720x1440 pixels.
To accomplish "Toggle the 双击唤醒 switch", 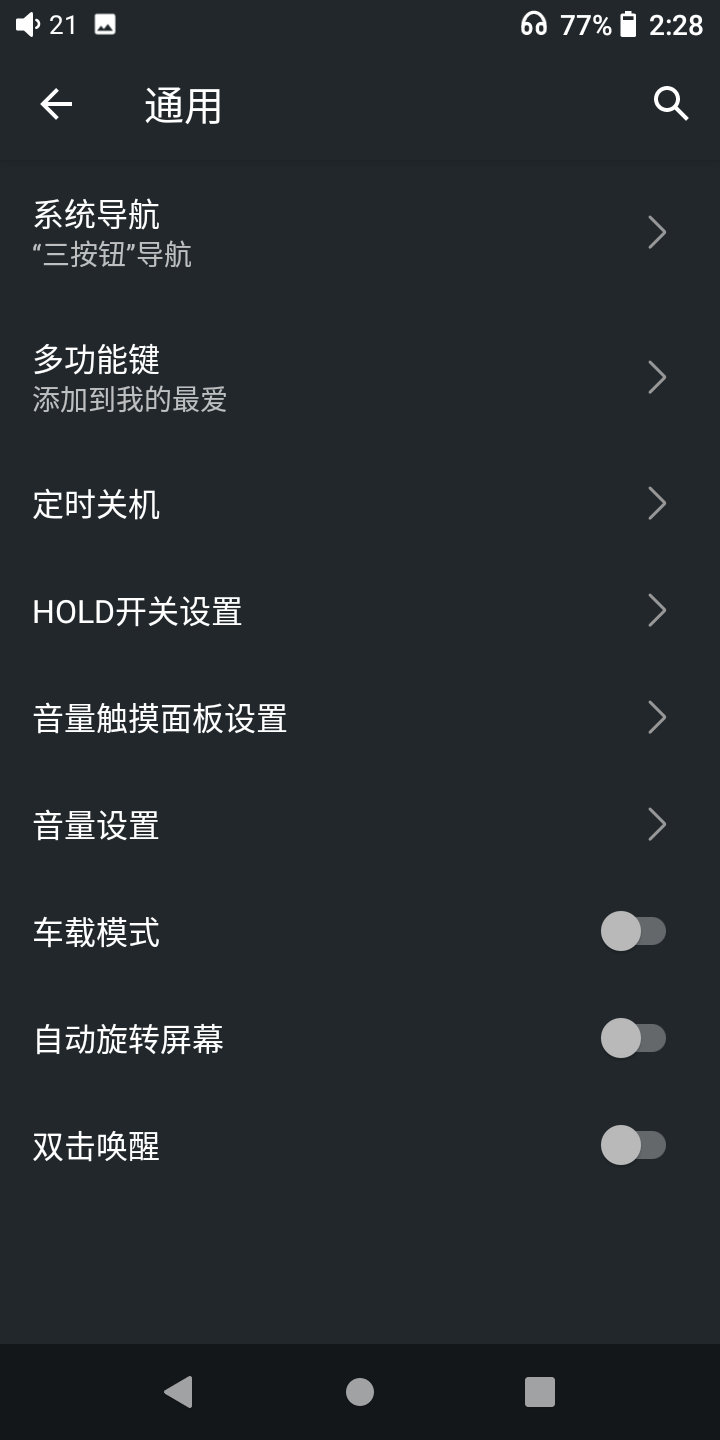I will point(633,1145).
